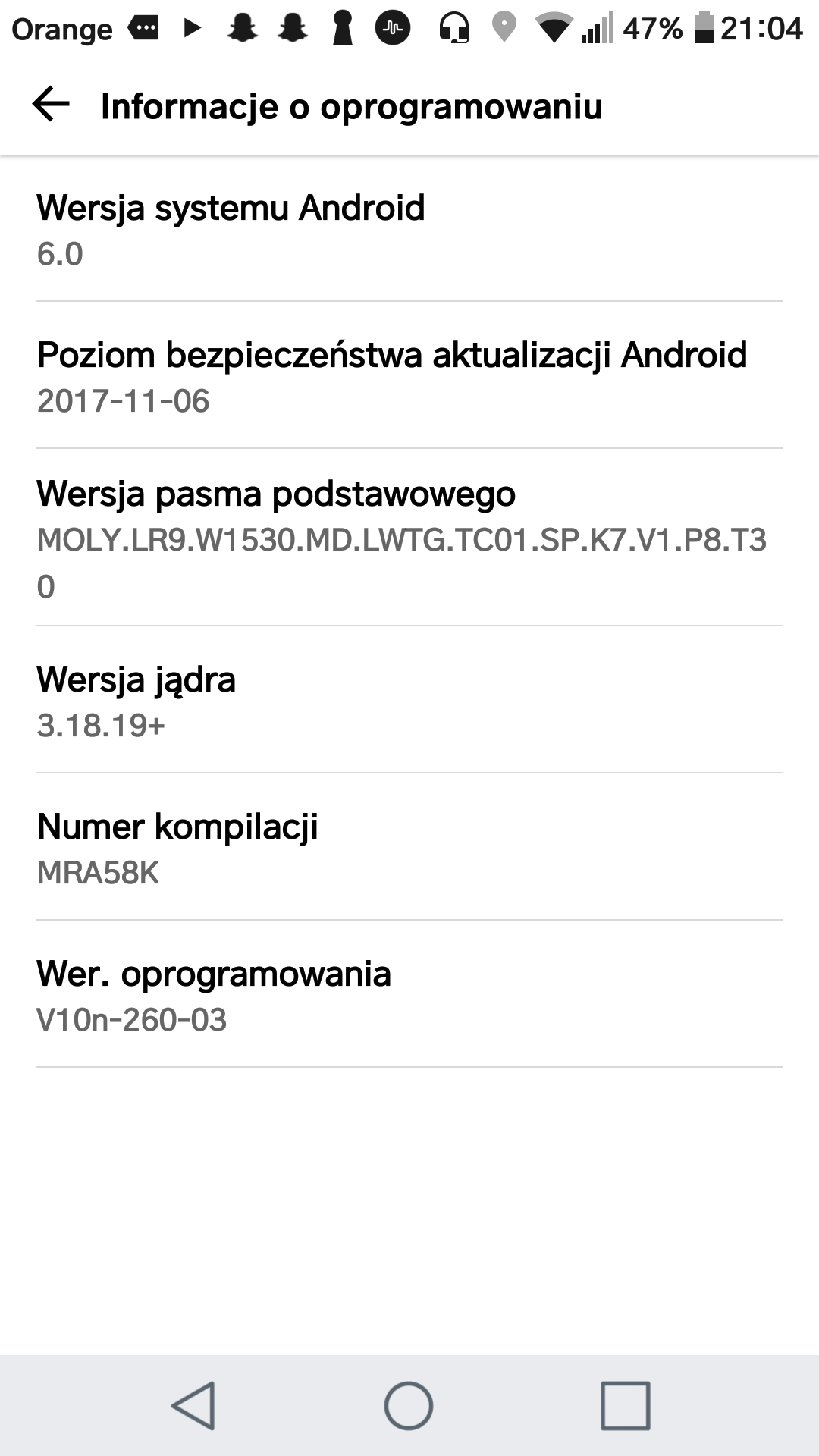Tap the Wersja systemu Android row
Screen dimensions: 819x1456
tap(409, 229)
